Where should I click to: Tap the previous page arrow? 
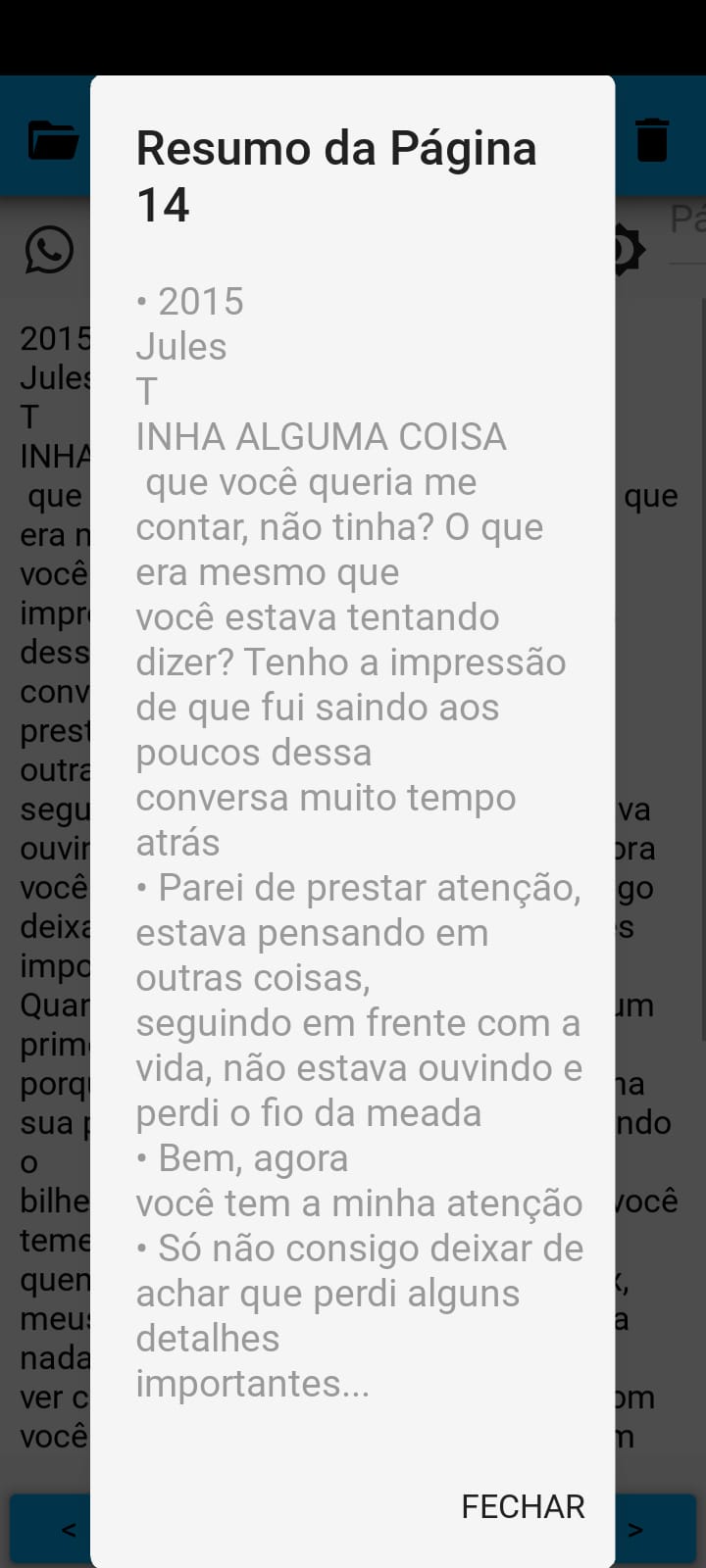click(x=68, y=1528)
